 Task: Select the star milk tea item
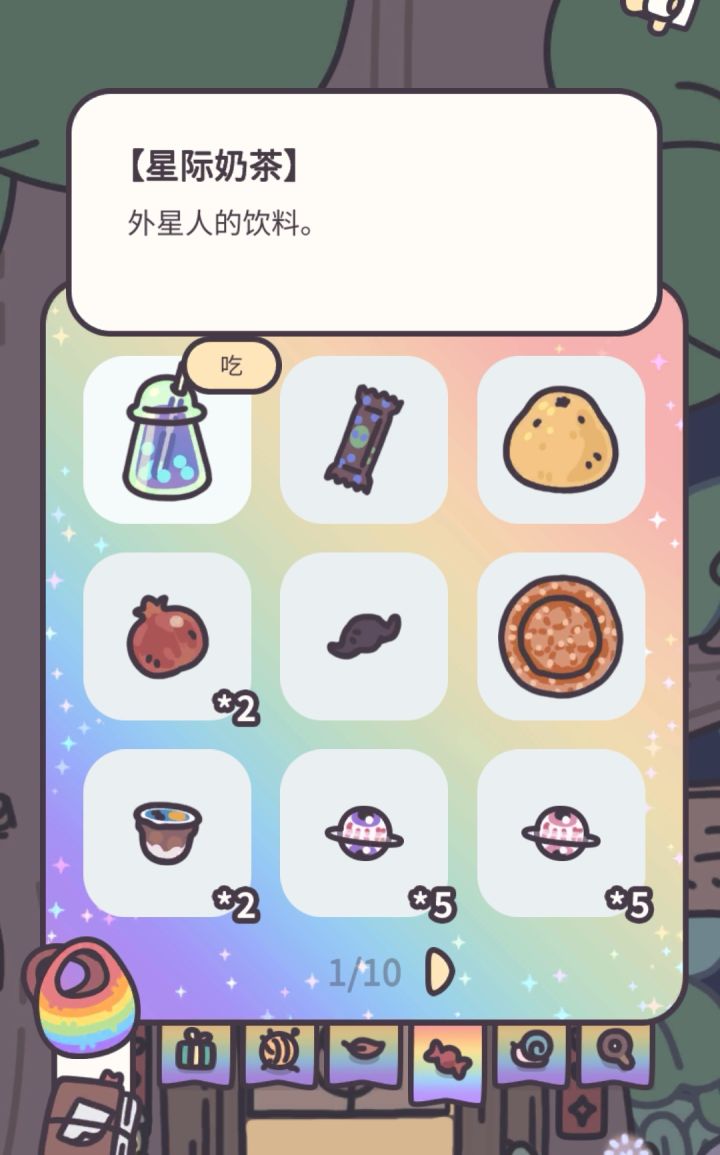point(167,440)
